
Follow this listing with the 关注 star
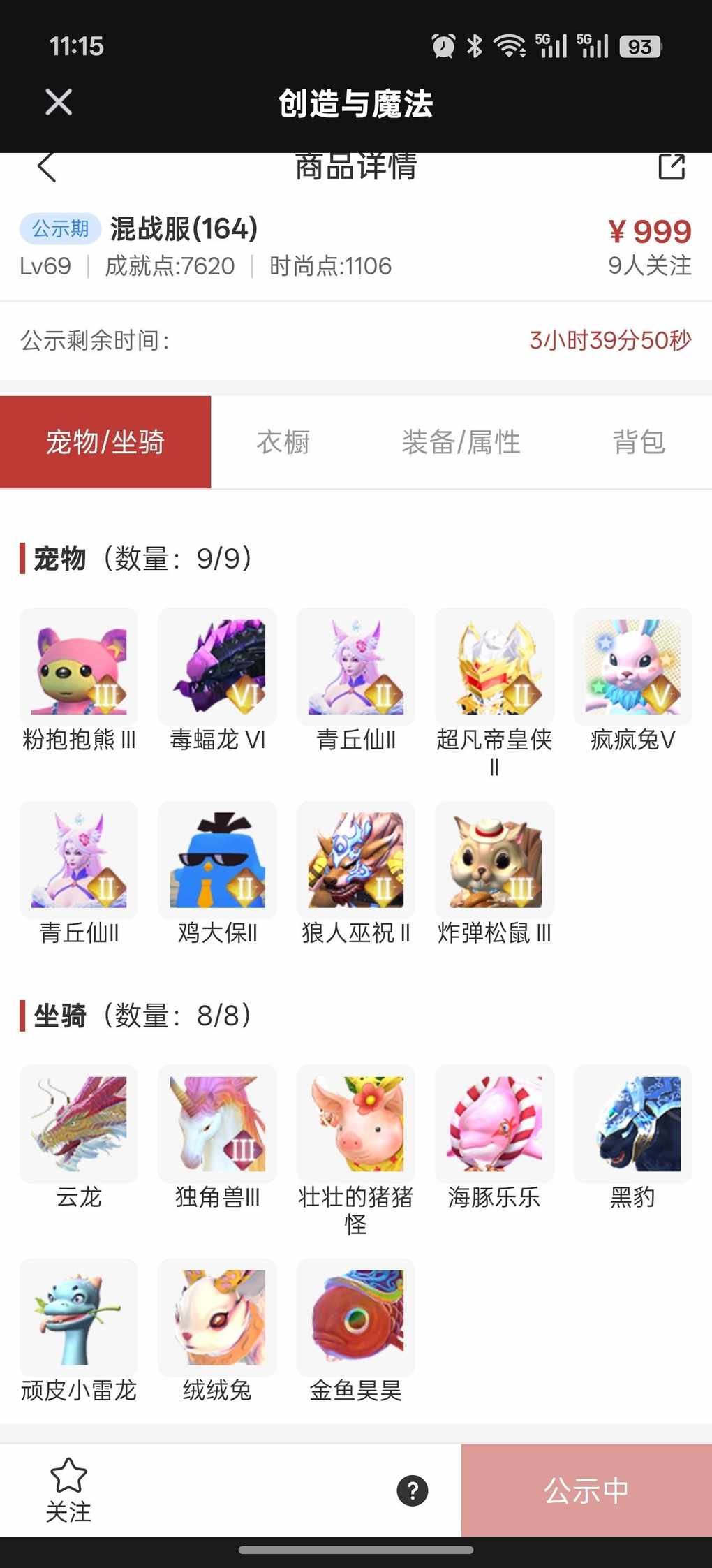coord(68,1489)
